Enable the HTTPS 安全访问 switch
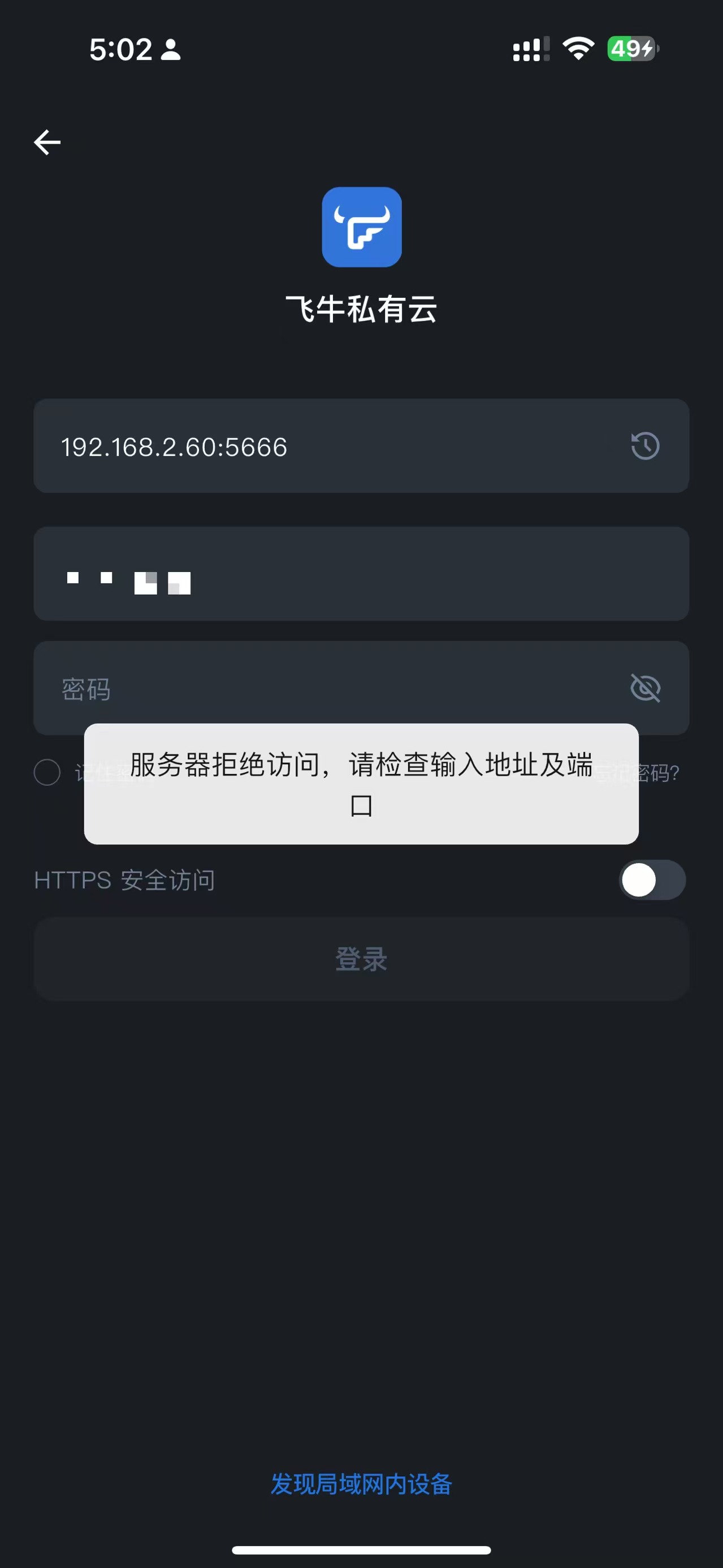 652,880
